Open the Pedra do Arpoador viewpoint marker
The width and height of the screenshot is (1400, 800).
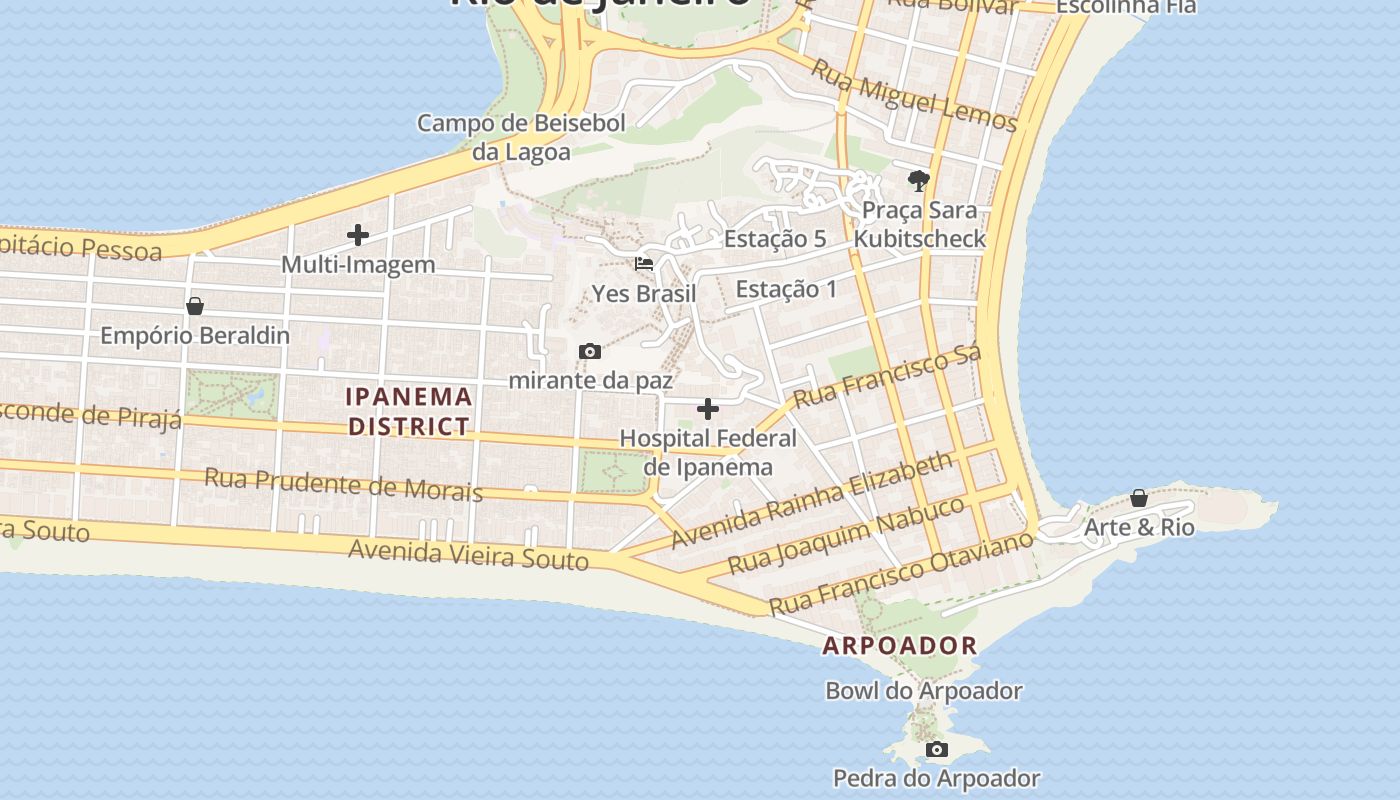[x=936, y=749]
